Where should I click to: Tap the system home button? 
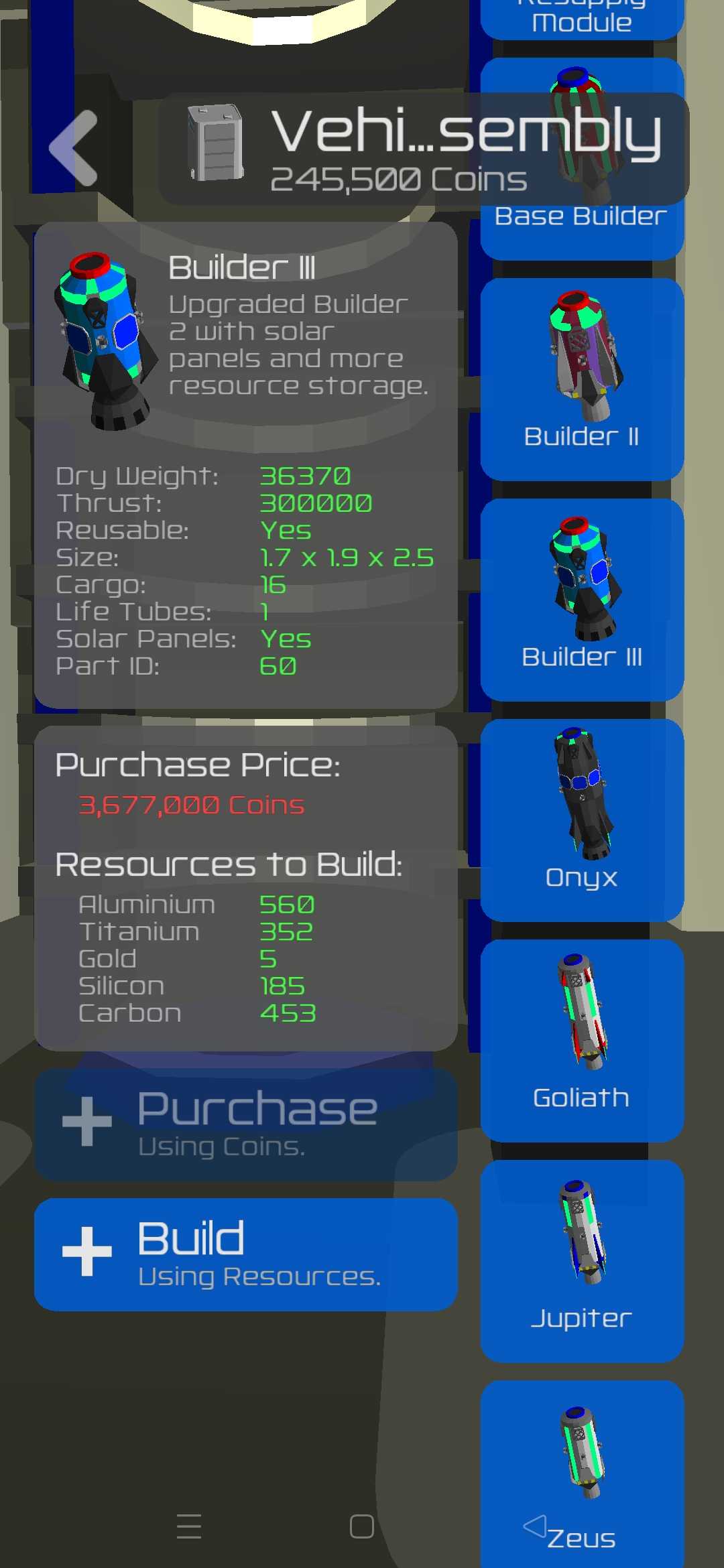362,1526
